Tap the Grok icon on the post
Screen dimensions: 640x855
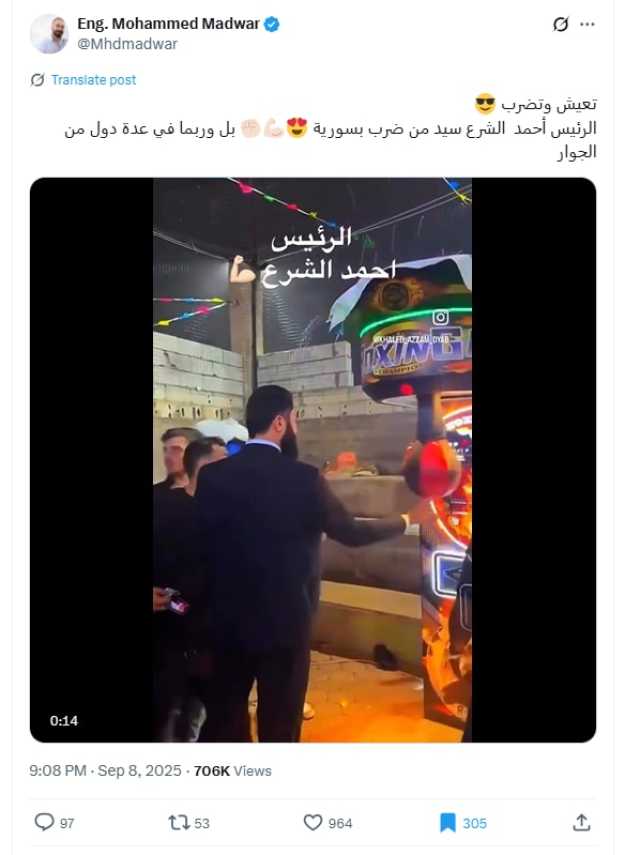coord(561,25)
